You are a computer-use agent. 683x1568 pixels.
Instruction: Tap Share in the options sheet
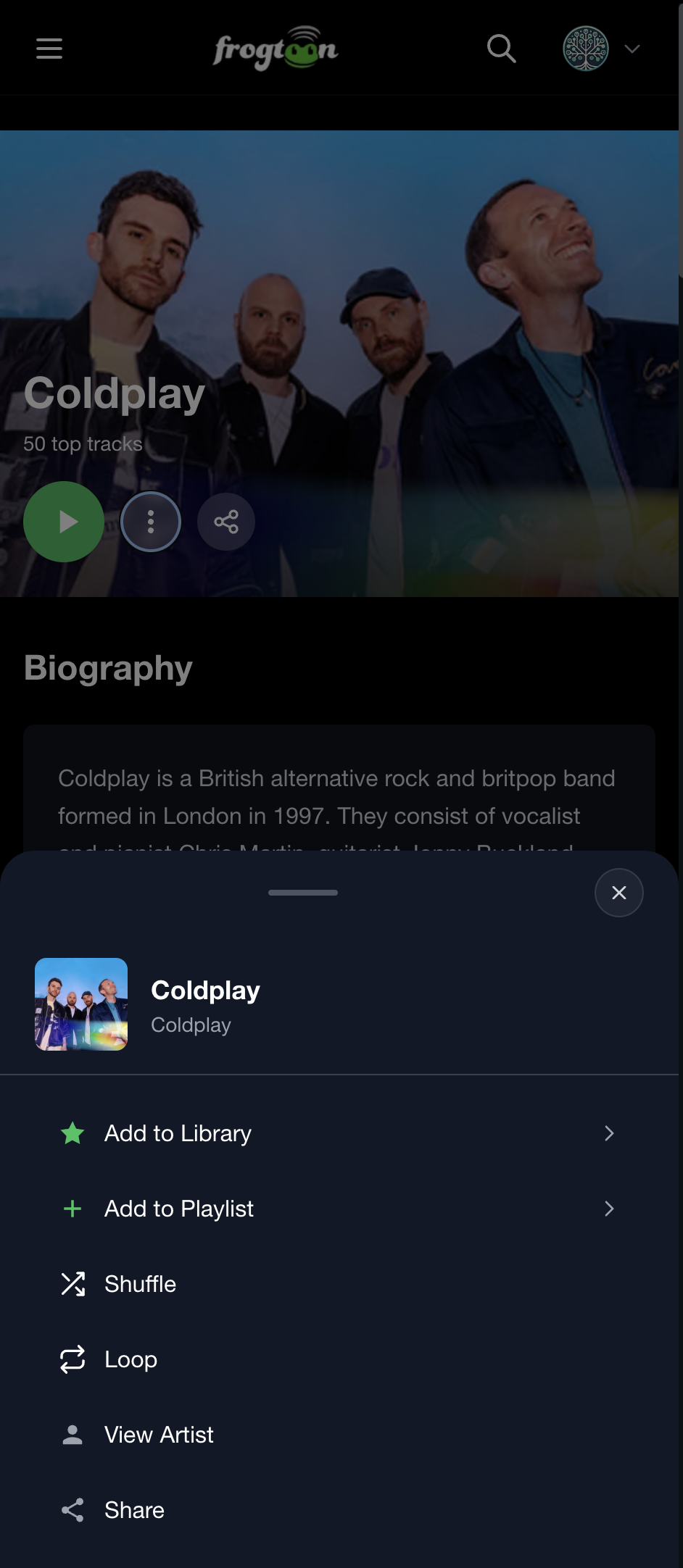click(134, 1510)
